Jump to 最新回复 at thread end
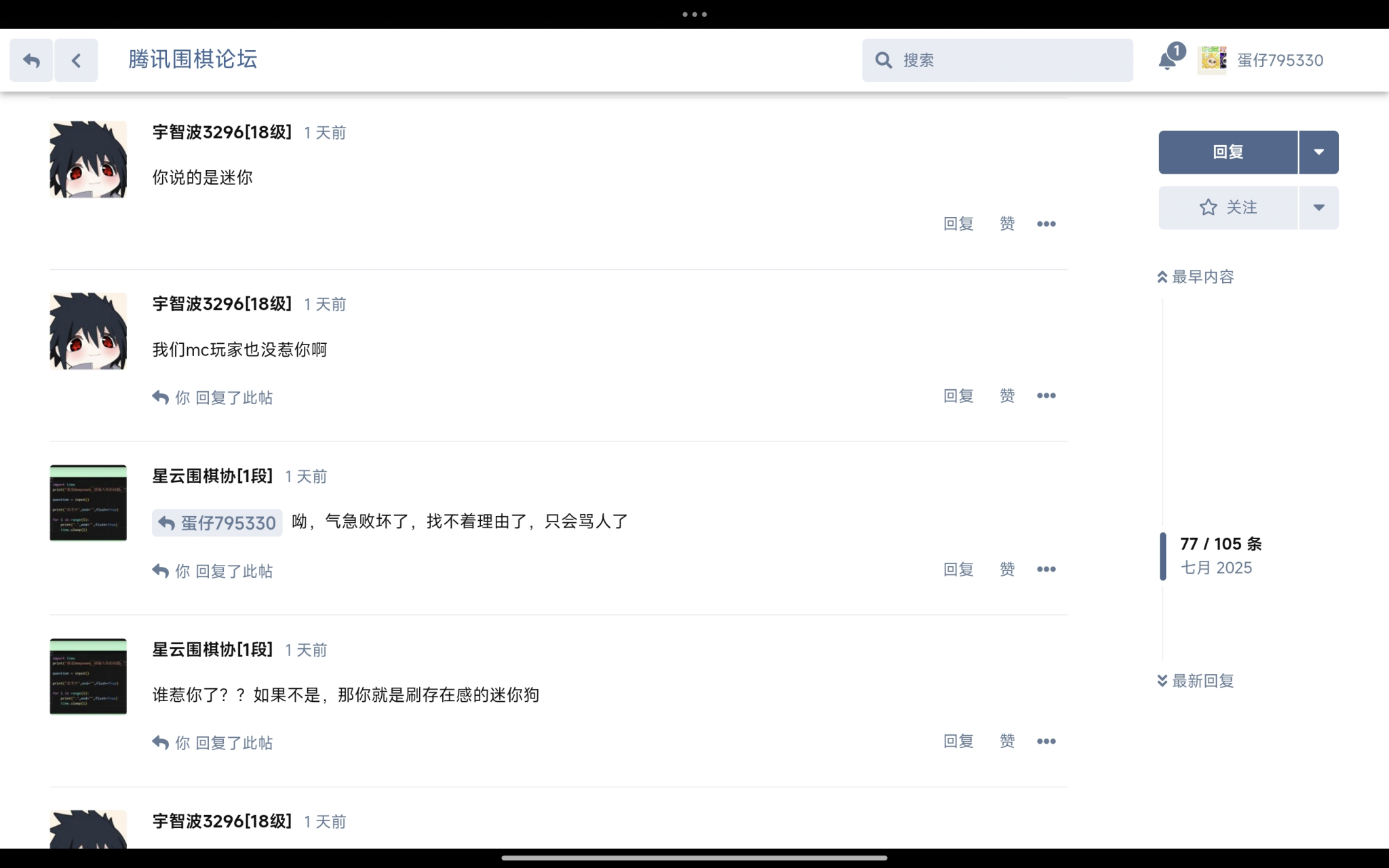 1196,681
